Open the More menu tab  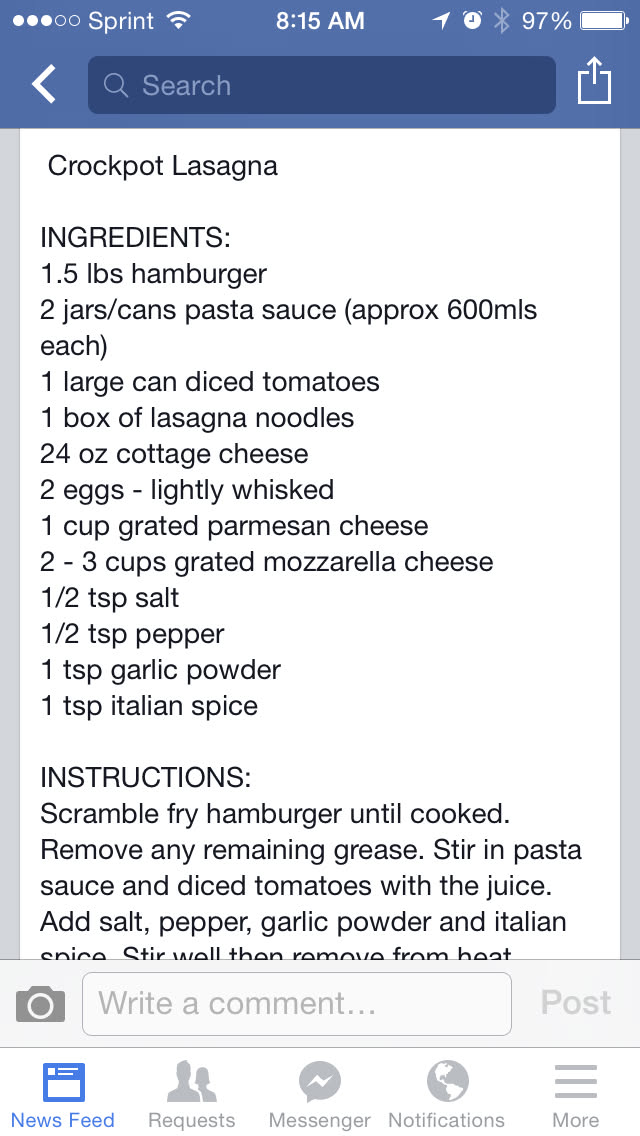[576, 1094]
